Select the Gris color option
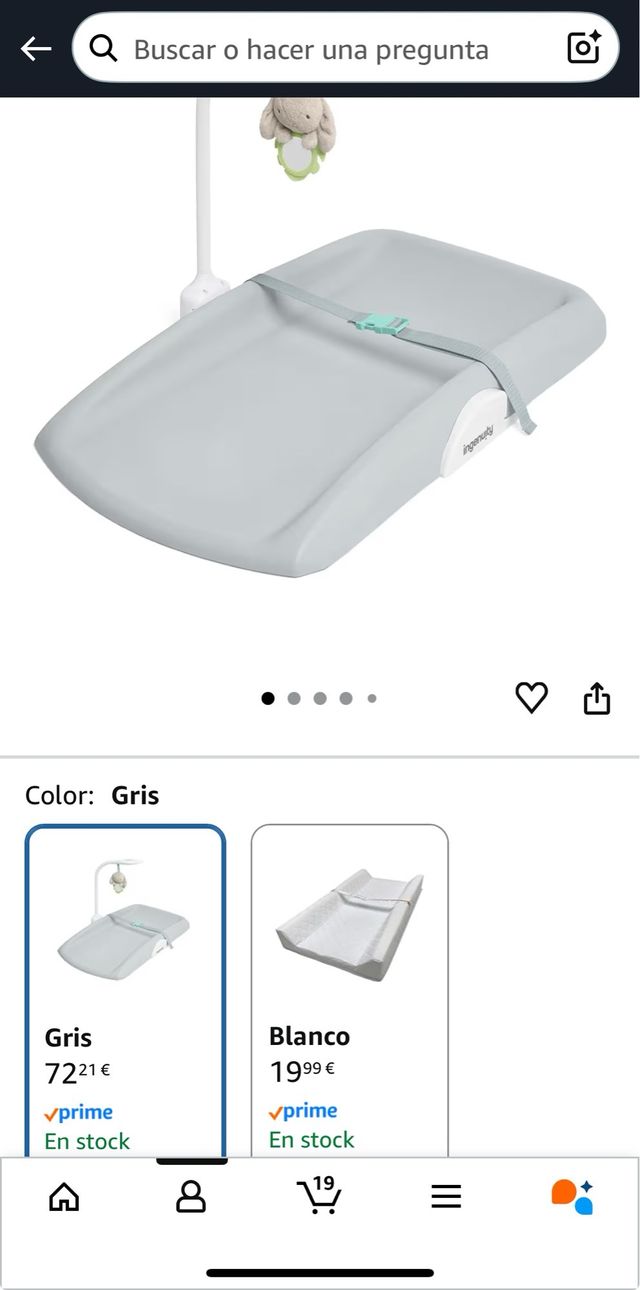 pos(125,990)
